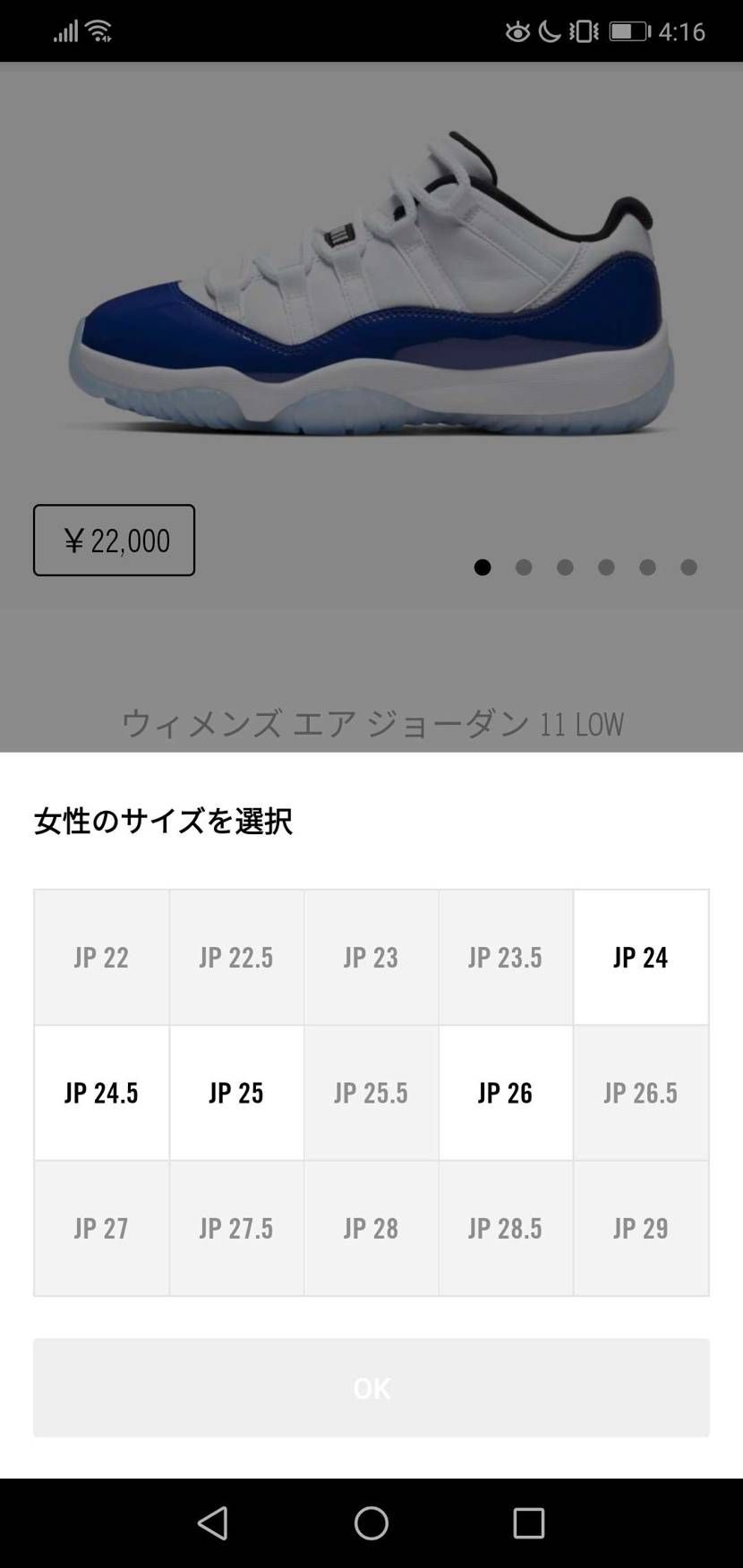The image size is (743, 1568).
Task: Confirm size with the OK button
Action: pos(371,1387)
